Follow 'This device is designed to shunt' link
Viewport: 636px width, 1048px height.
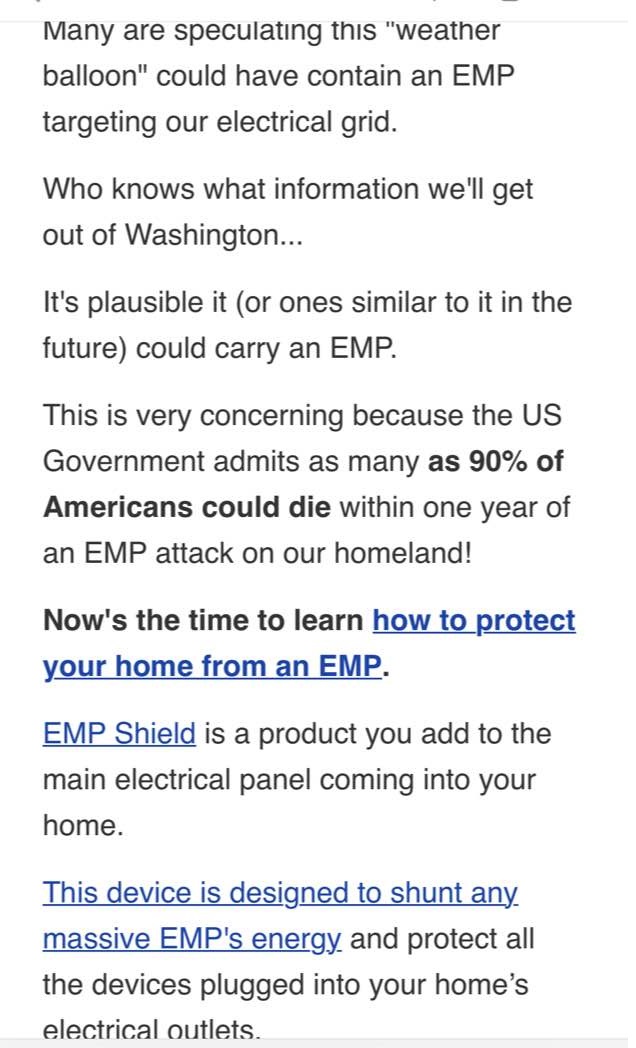(280, 894)
